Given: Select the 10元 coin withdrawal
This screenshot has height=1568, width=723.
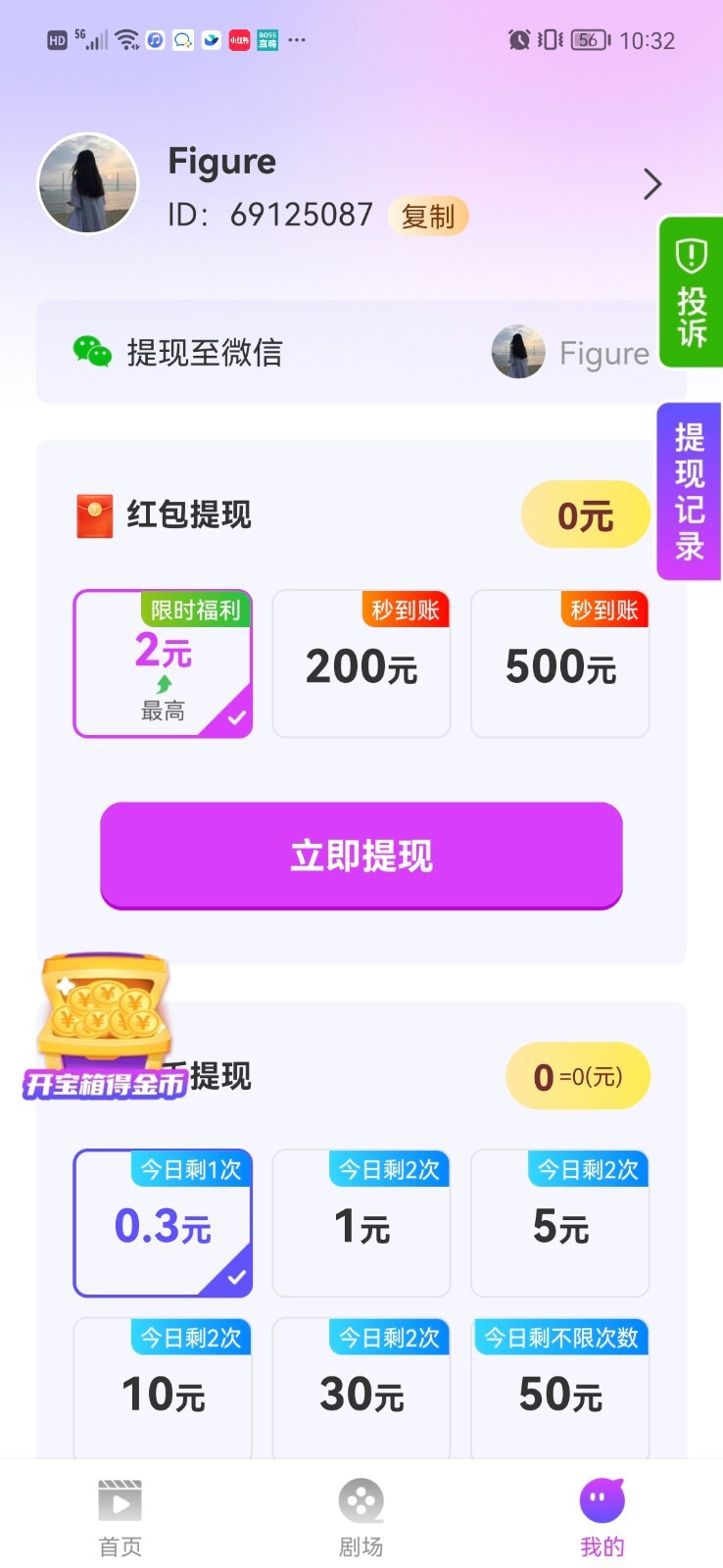Looking at the screenshot, I should 163,1392.
